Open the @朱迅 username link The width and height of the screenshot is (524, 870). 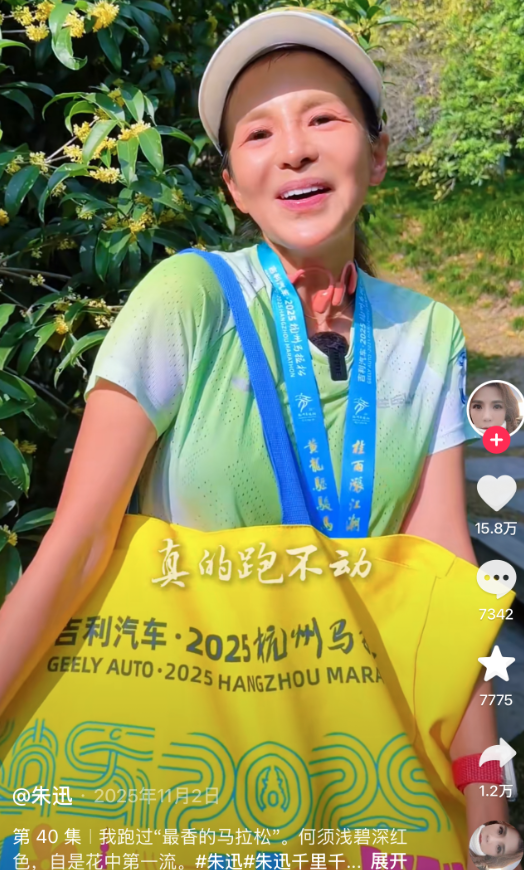42,796
